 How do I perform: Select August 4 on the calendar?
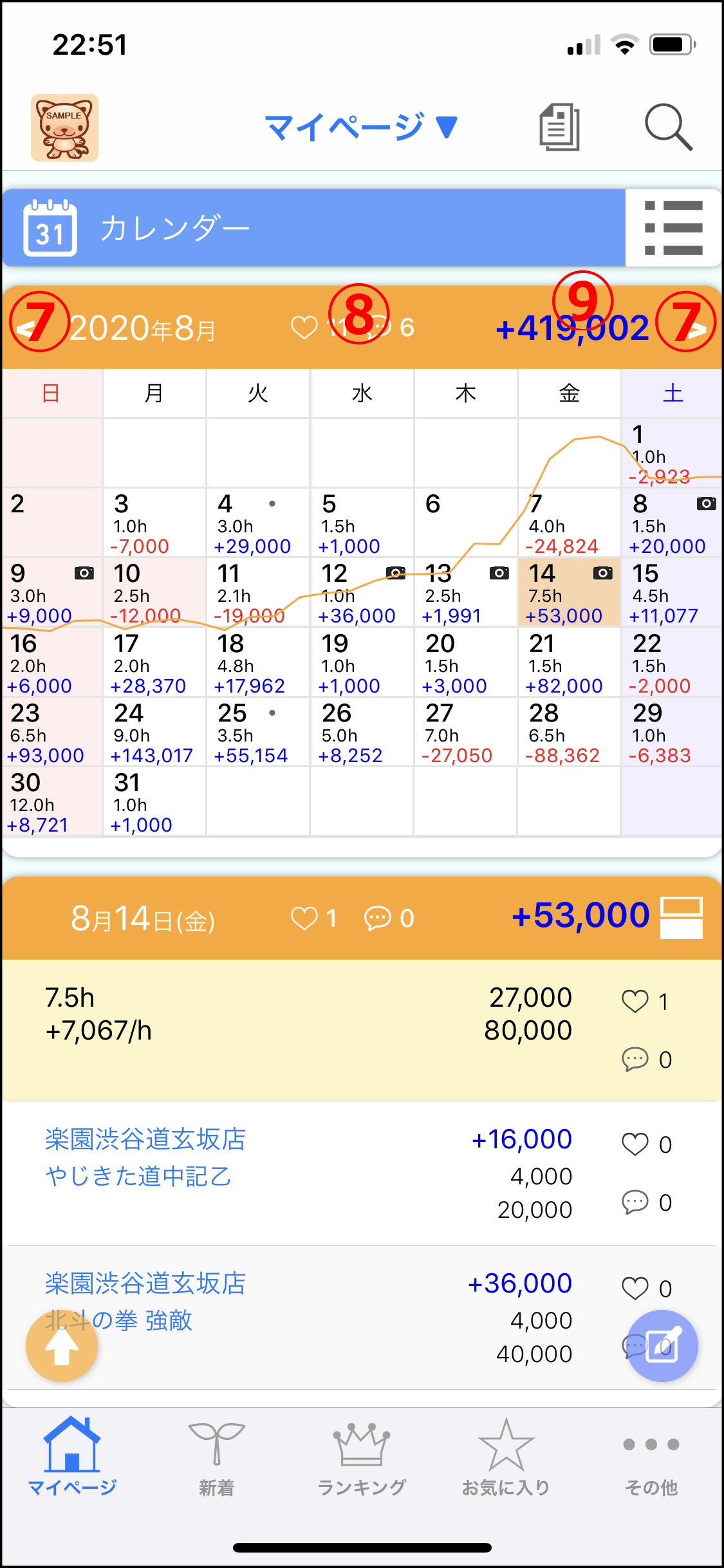pyautogui.click(x=257, y=523)
